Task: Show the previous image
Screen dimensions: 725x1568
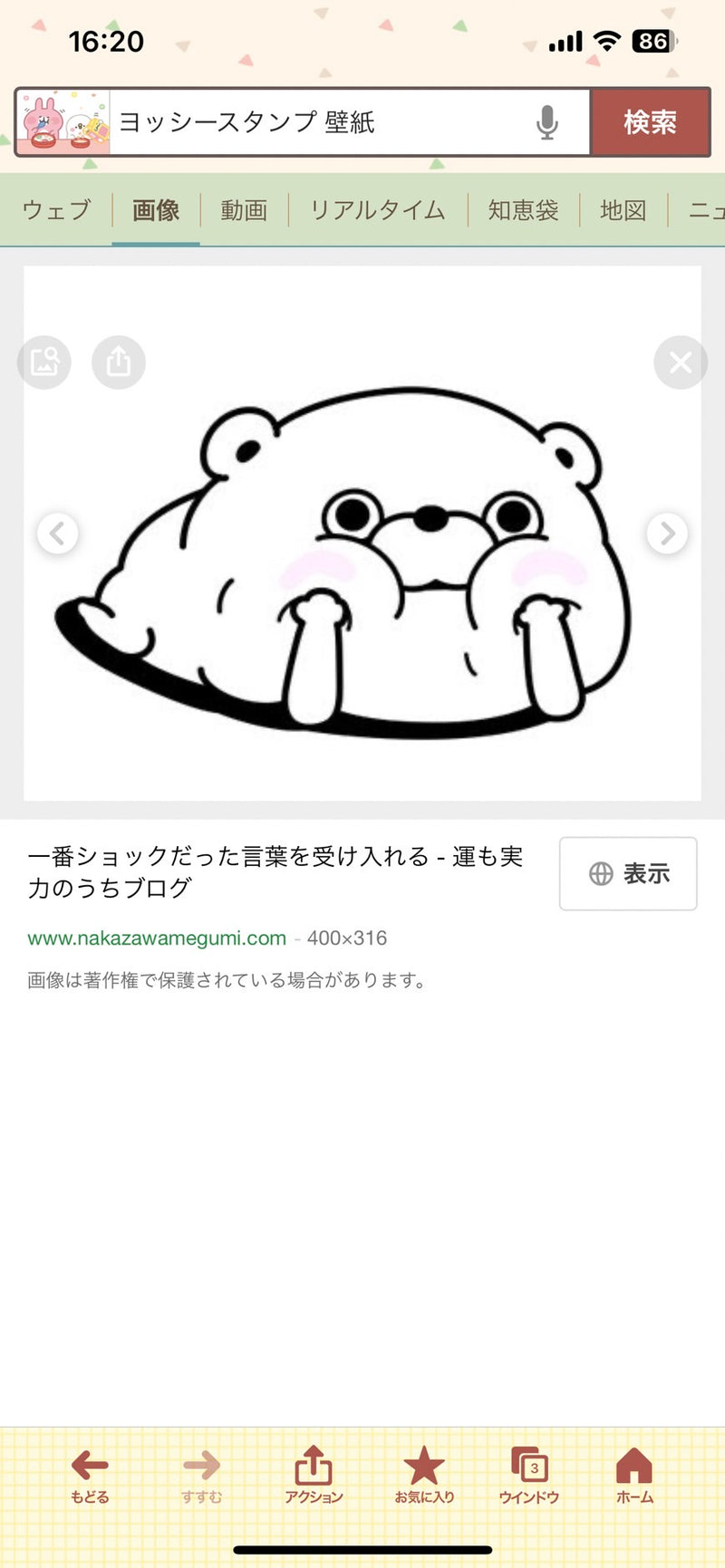Action: coord(57,534)
